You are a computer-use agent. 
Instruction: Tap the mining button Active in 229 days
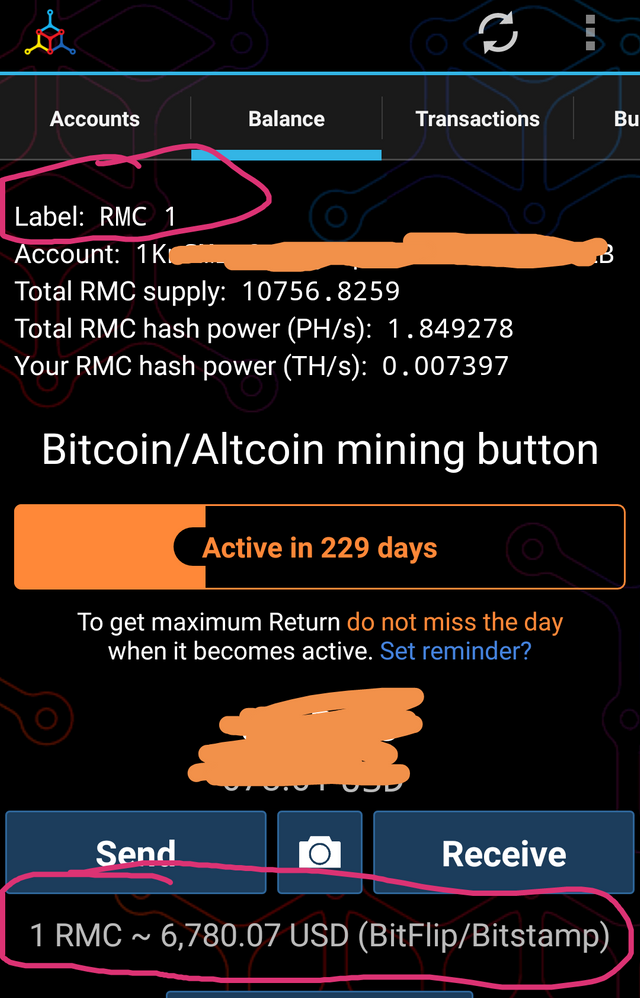point(319,547)
